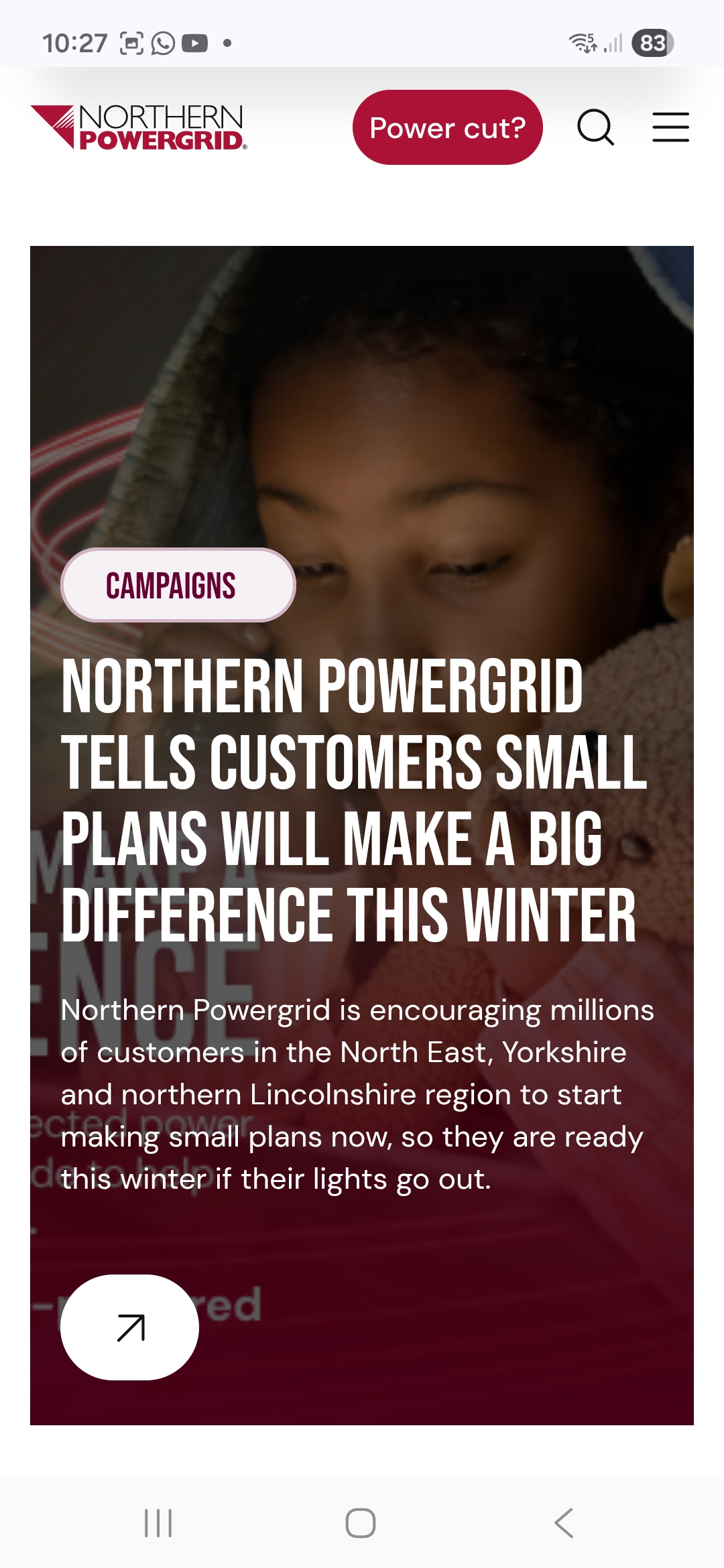Open recent apps from navigation bar
724x1568 pixels.
158,1523
